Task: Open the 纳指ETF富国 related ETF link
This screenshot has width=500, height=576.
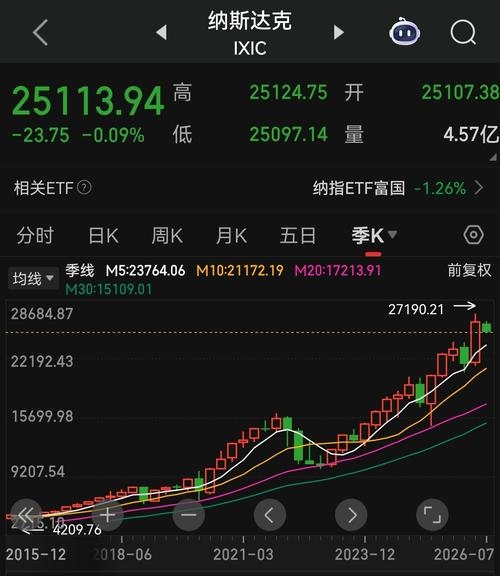Action: 398,188
